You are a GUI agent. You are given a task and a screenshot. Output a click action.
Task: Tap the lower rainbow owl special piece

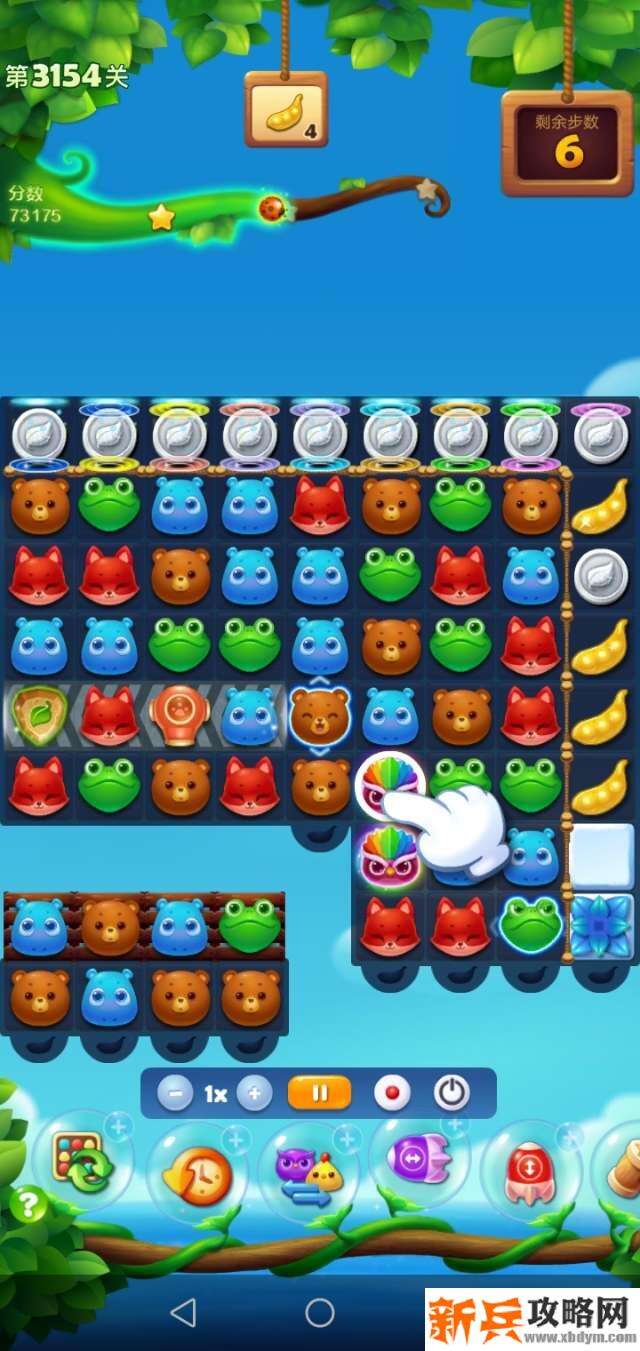[x=390, y=856]
